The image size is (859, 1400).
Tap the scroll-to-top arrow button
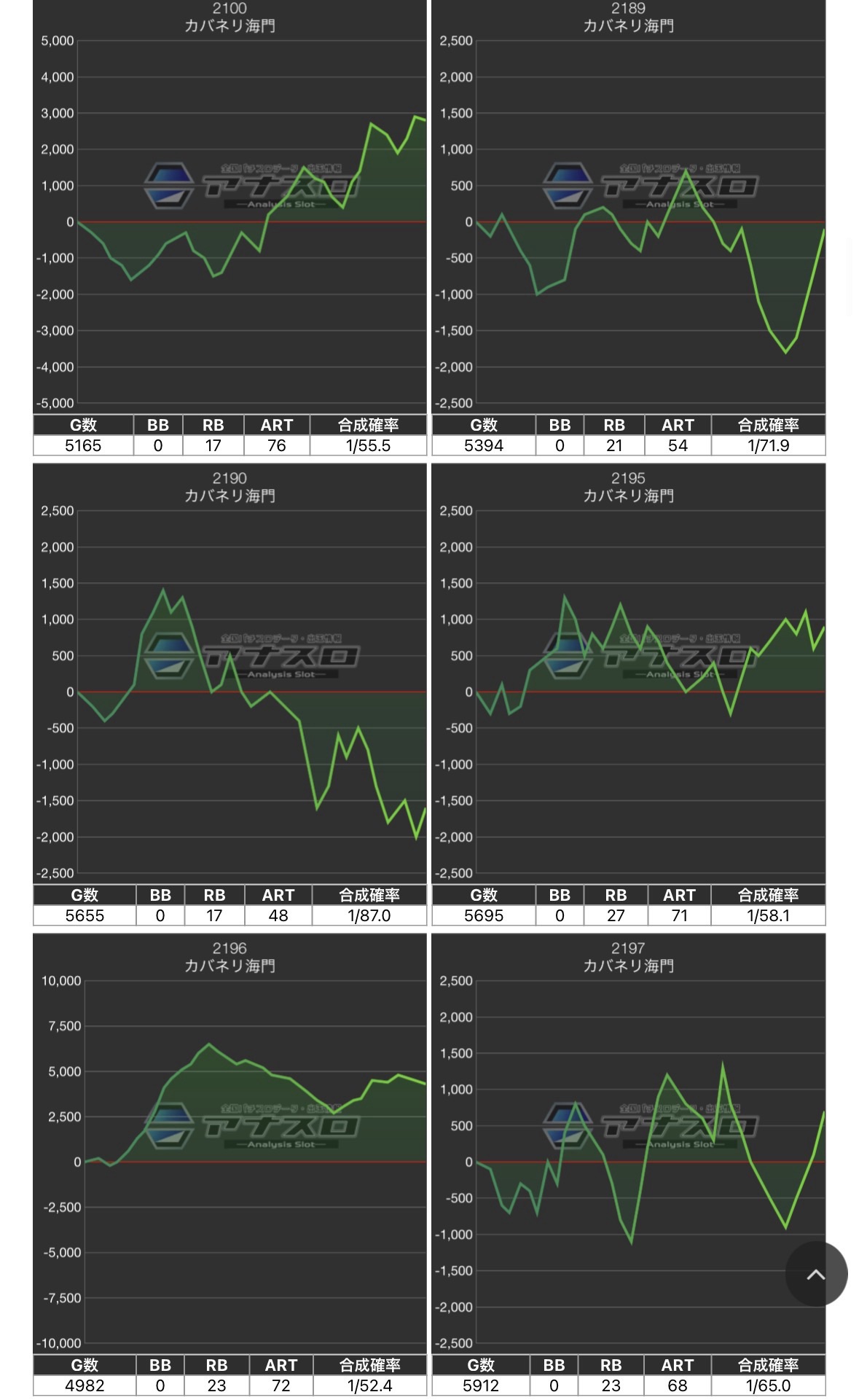(816, 1274)
